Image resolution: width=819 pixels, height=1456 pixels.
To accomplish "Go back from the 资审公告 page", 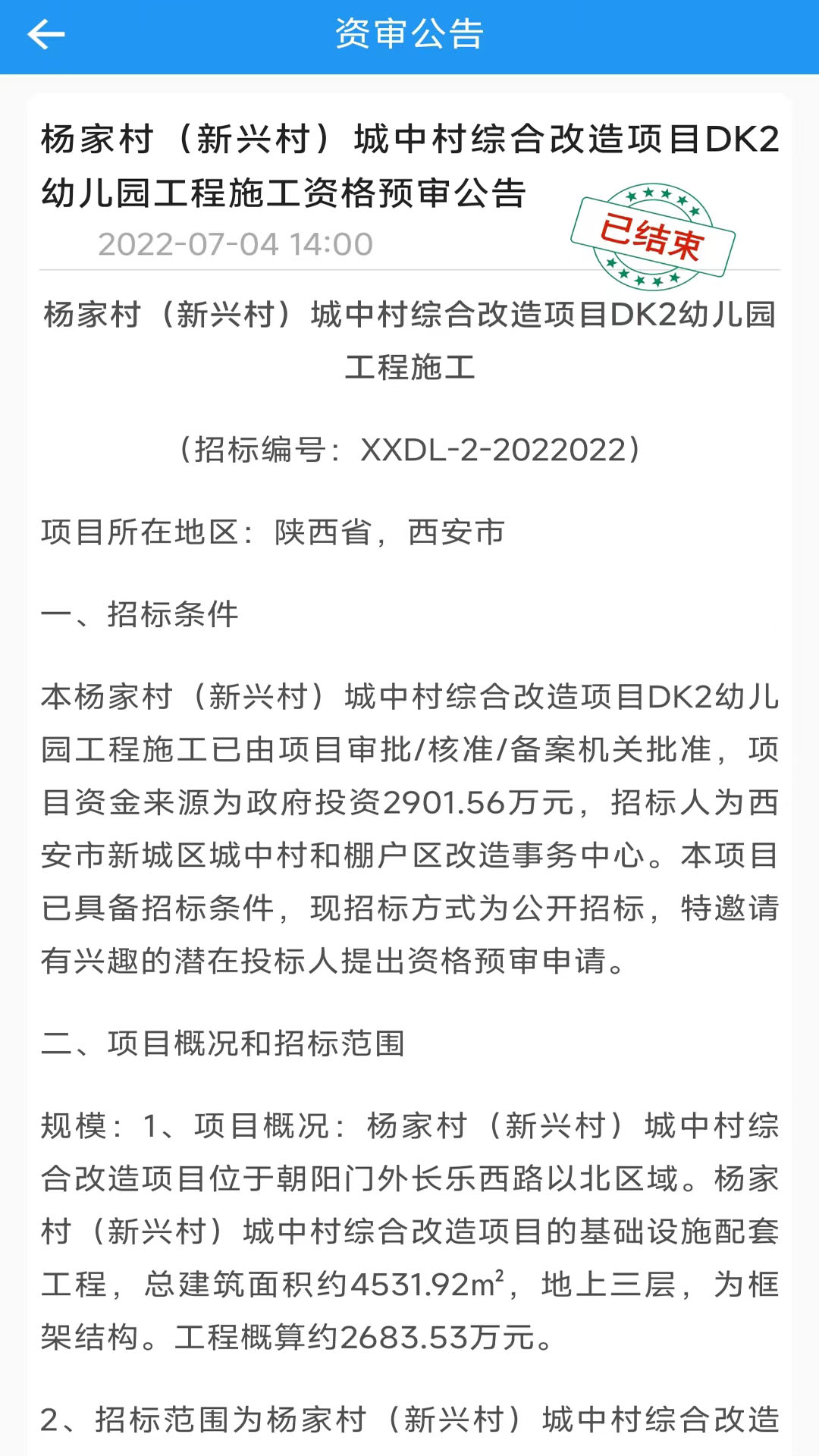I will [45, 35].
